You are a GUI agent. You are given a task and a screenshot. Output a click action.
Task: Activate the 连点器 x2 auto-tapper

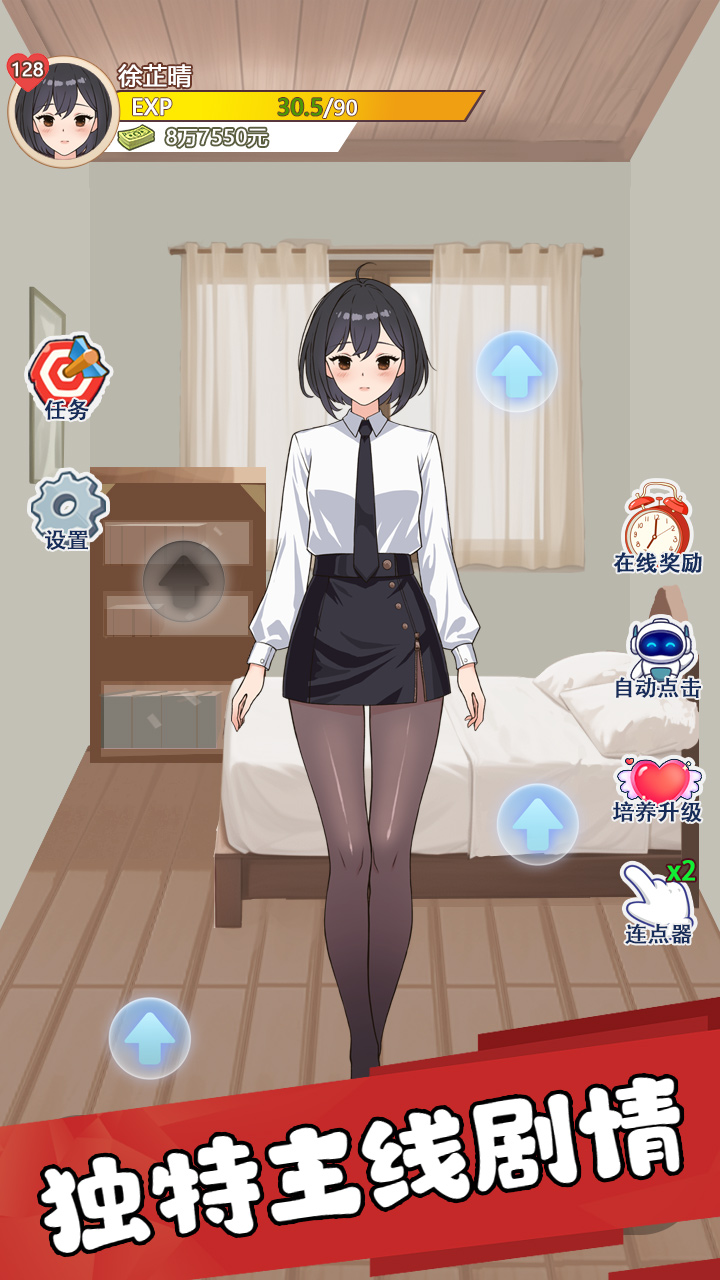click(657, 901)
